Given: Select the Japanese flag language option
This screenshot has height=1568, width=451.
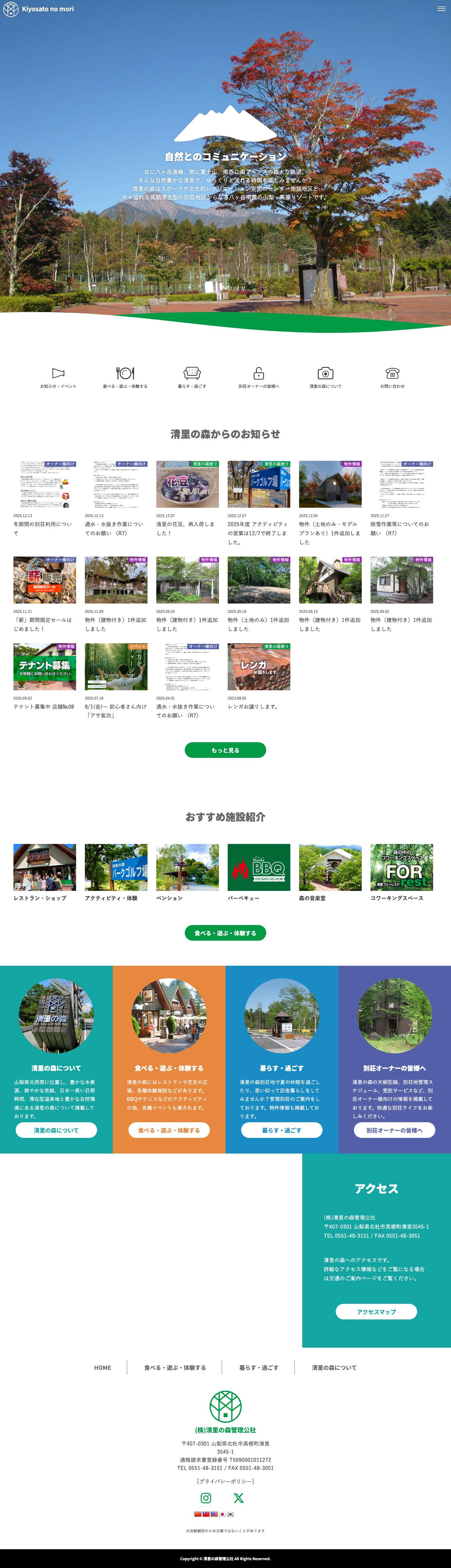Looking at the screenshot, I should pyautogui.click(x=222, y=1514).
